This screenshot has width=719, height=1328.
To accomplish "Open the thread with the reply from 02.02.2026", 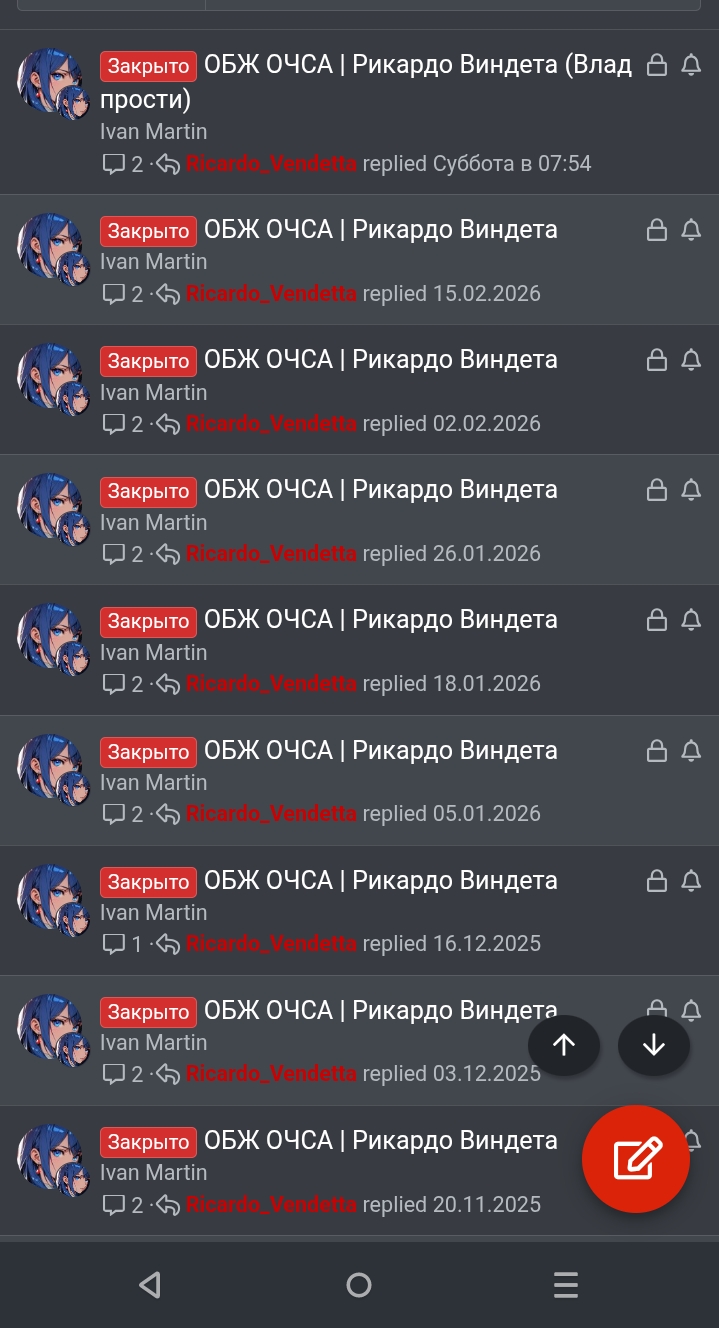I will [380, 360].
